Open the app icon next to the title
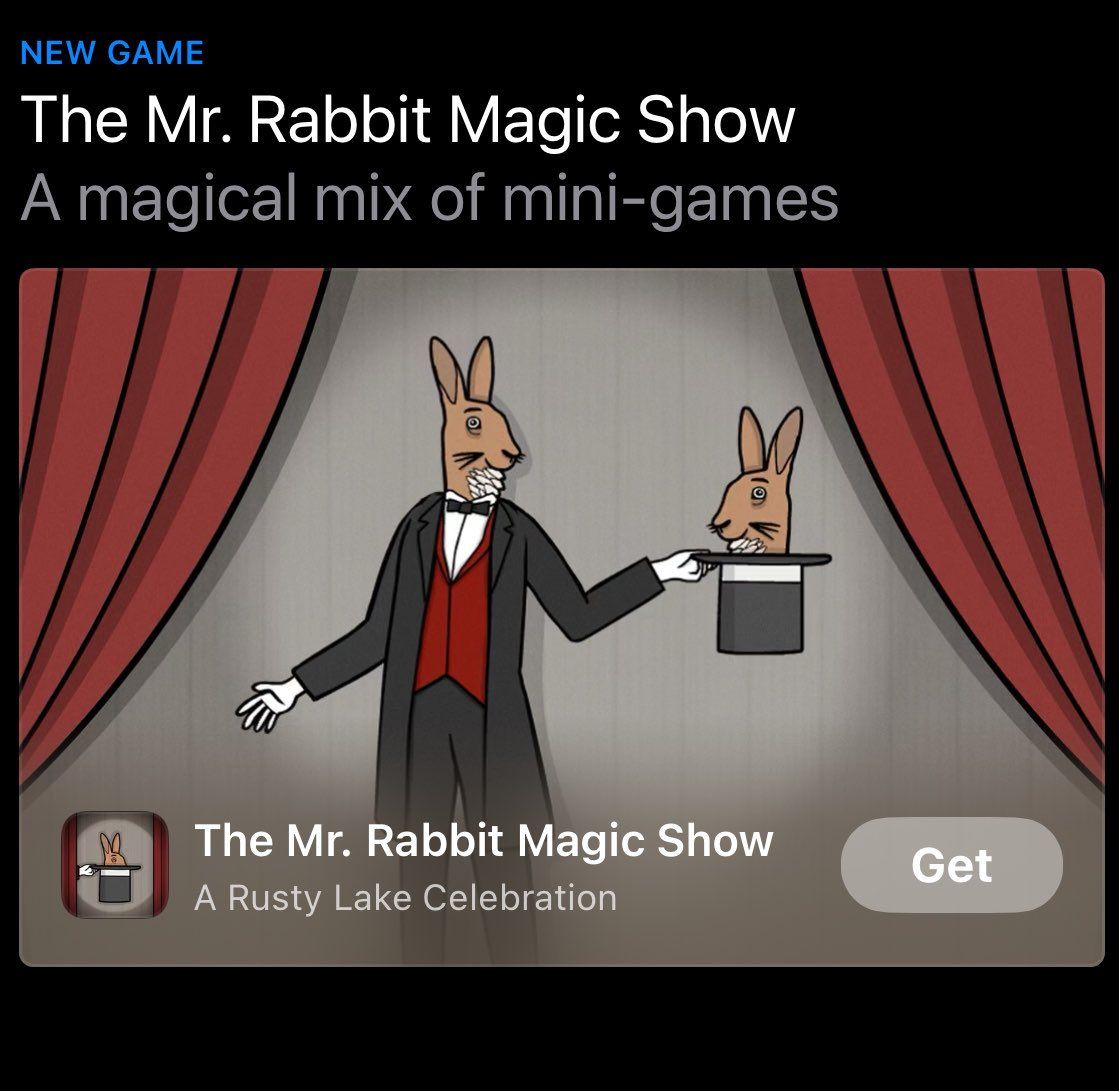1119x1091 pixels. click(113, 865)
